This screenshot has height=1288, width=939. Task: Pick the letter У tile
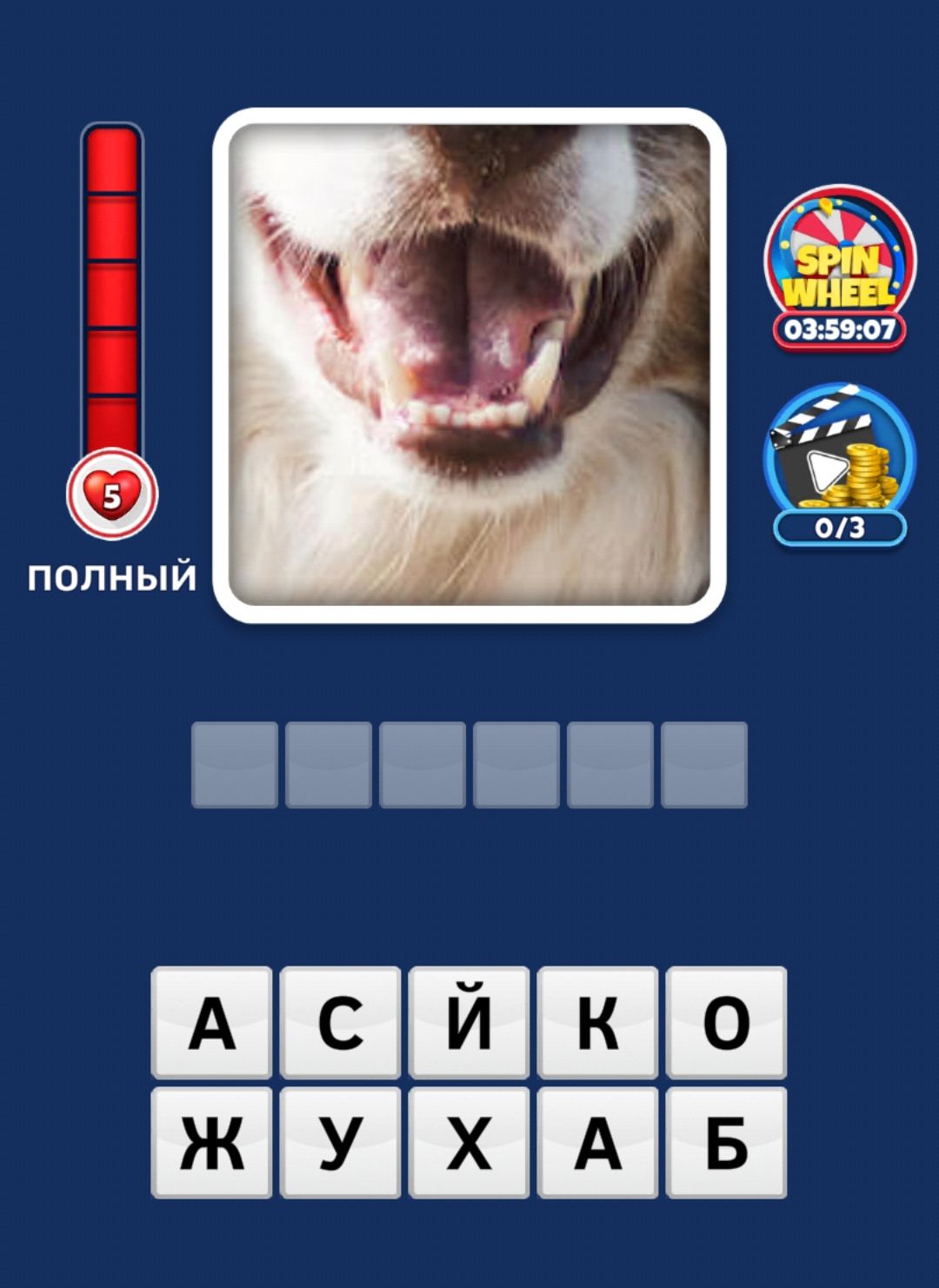tap(340, 1143)
